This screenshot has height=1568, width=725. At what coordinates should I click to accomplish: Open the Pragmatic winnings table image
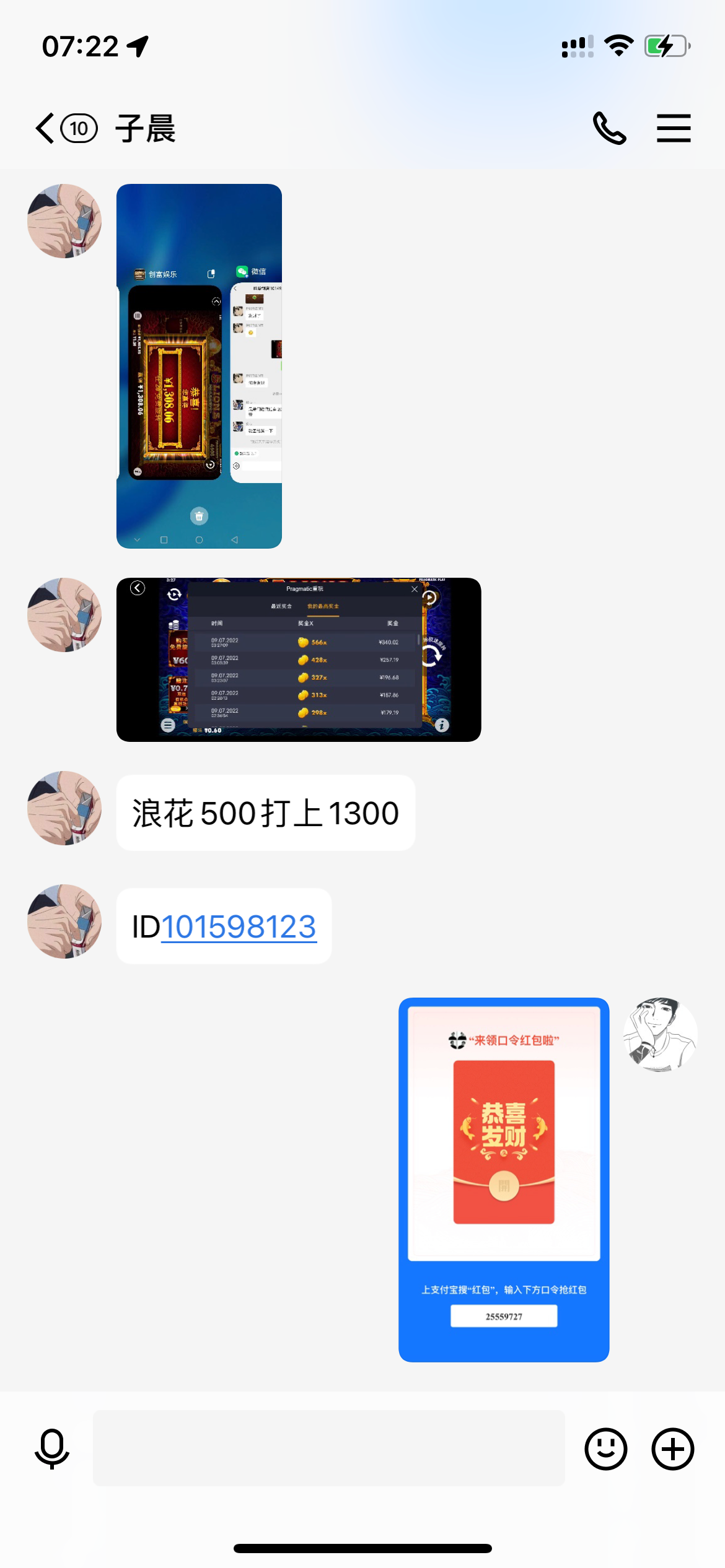click(298, 660)
